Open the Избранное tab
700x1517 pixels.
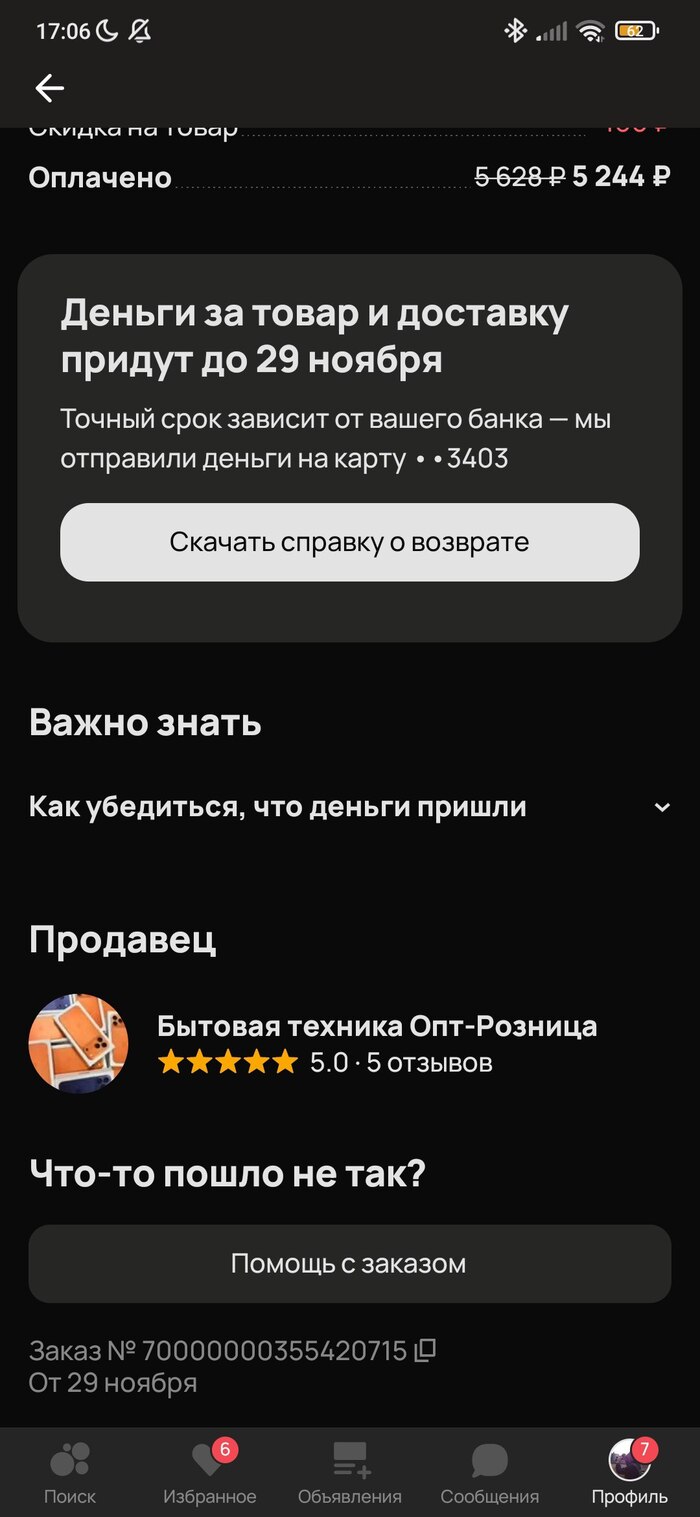210,1473
